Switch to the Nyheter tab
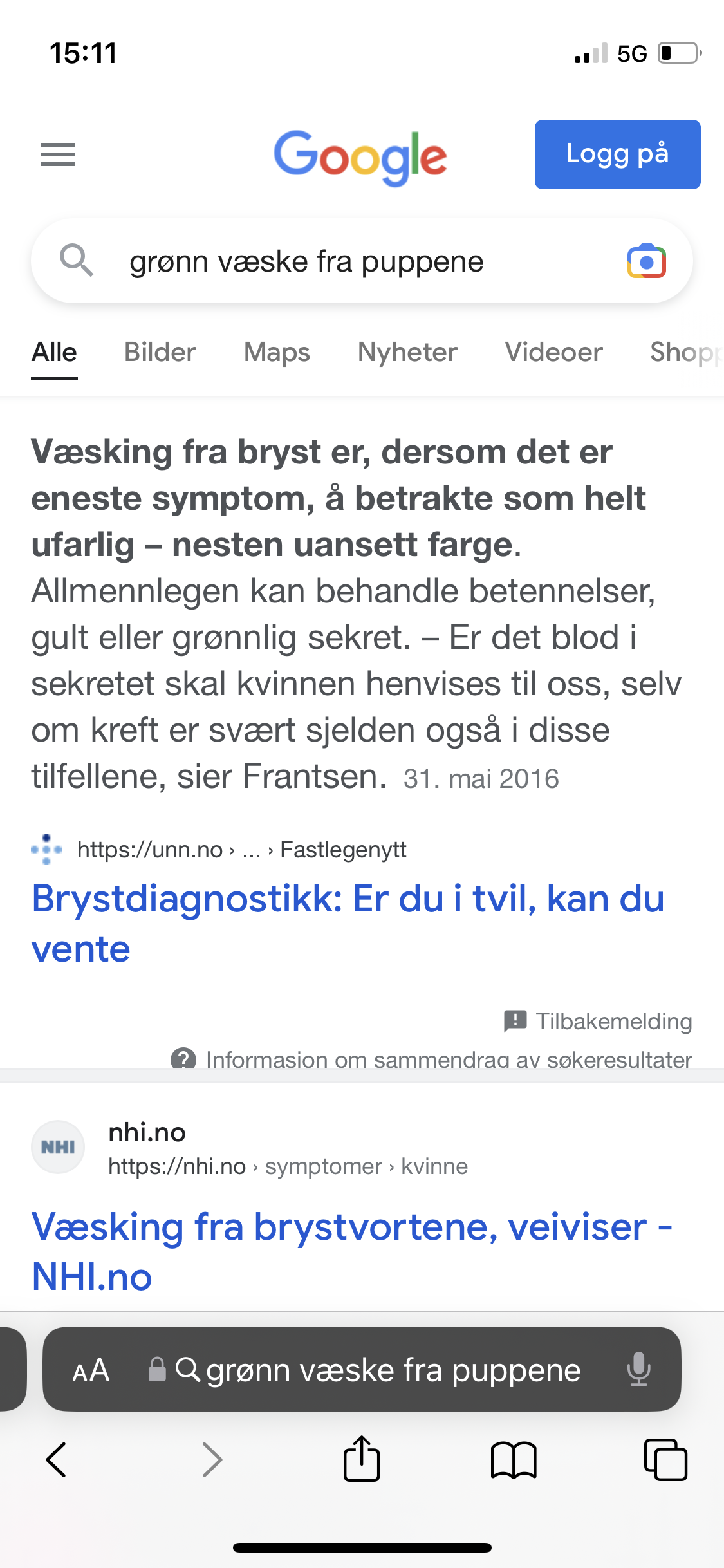This screenshot has width=724, height=1568. coord(407,352)
